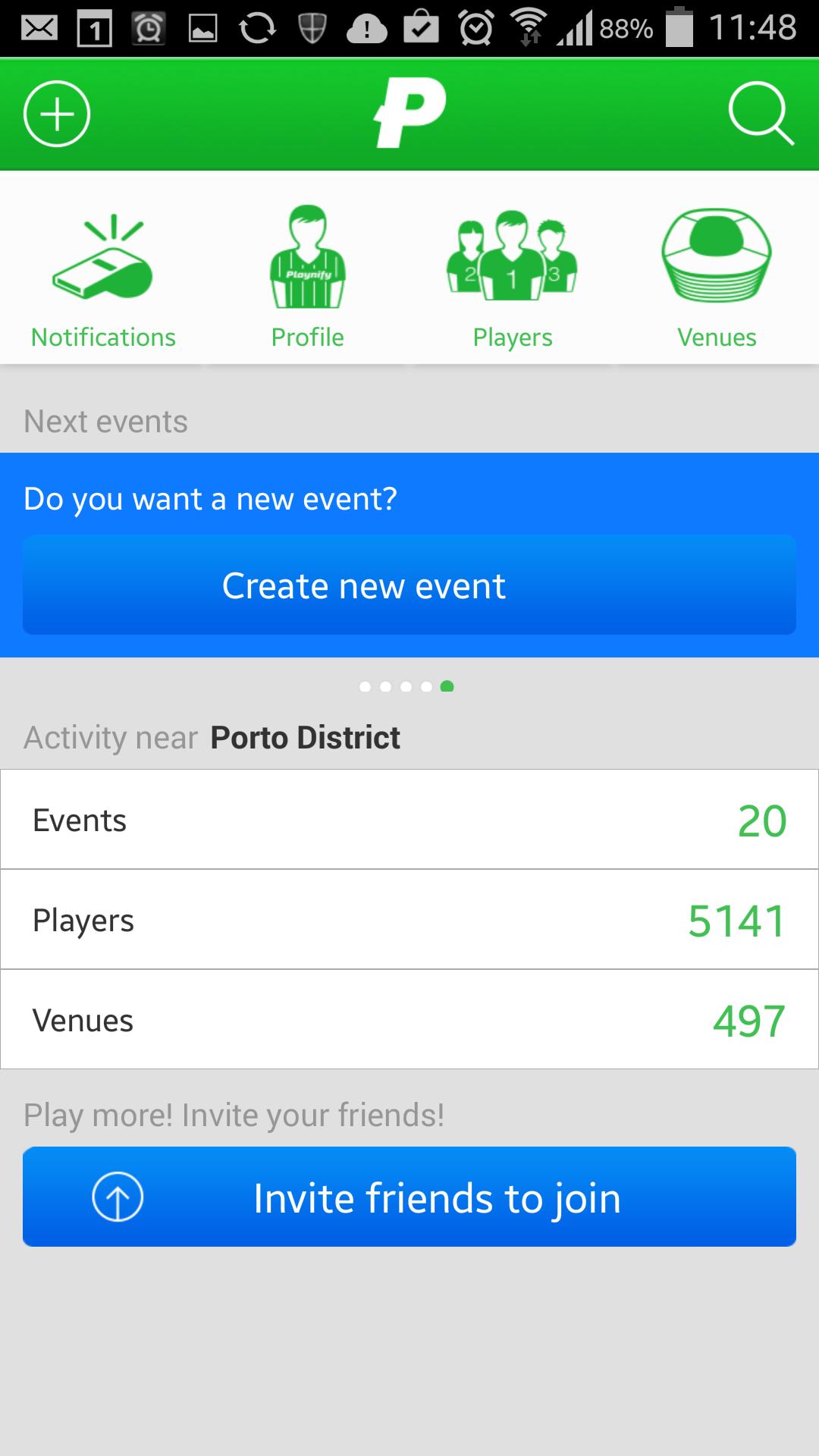819x1456 pixels.
Task: Expand the Venues count row
Action: (x=409, y=1020)
